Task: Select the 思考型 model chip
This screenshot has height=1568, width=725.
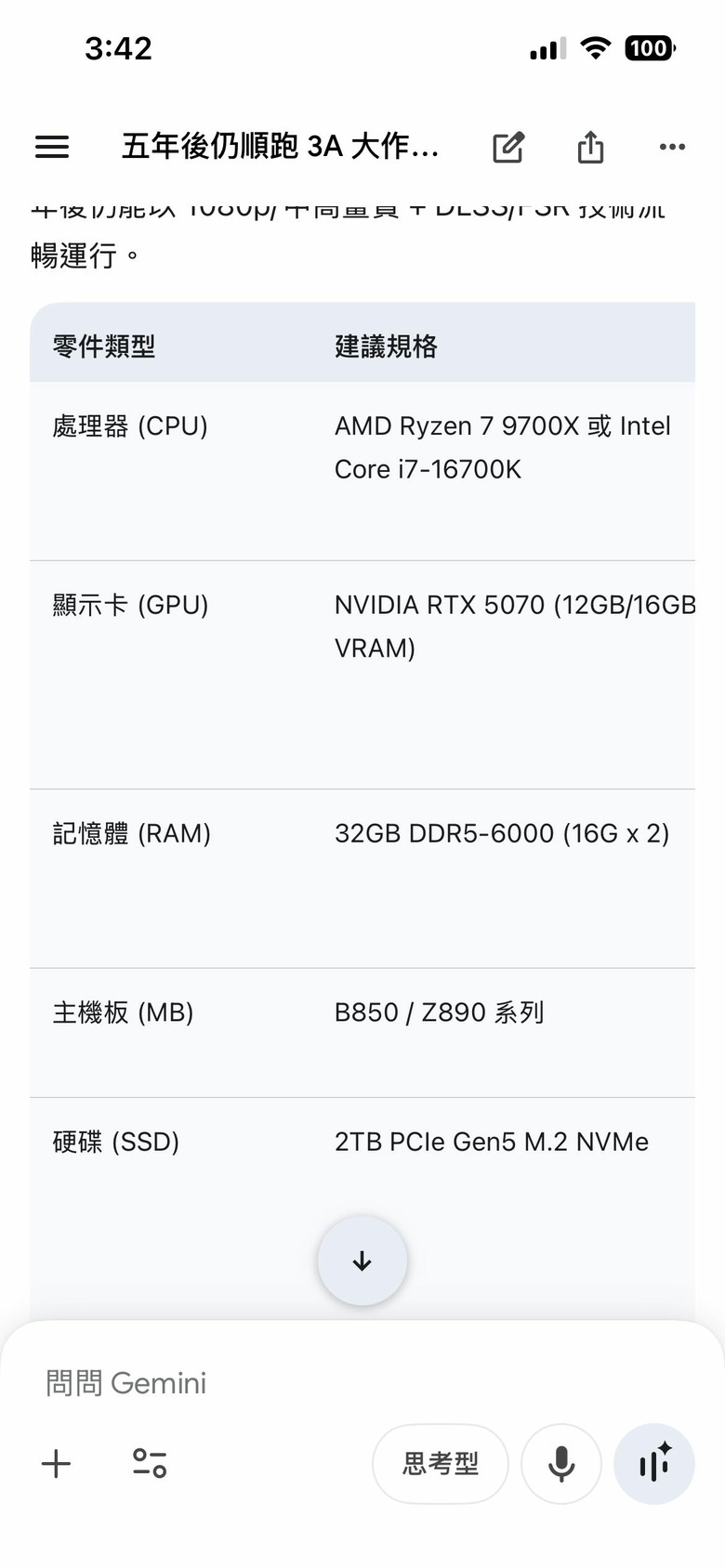Action: click(x=441, y=1464)
